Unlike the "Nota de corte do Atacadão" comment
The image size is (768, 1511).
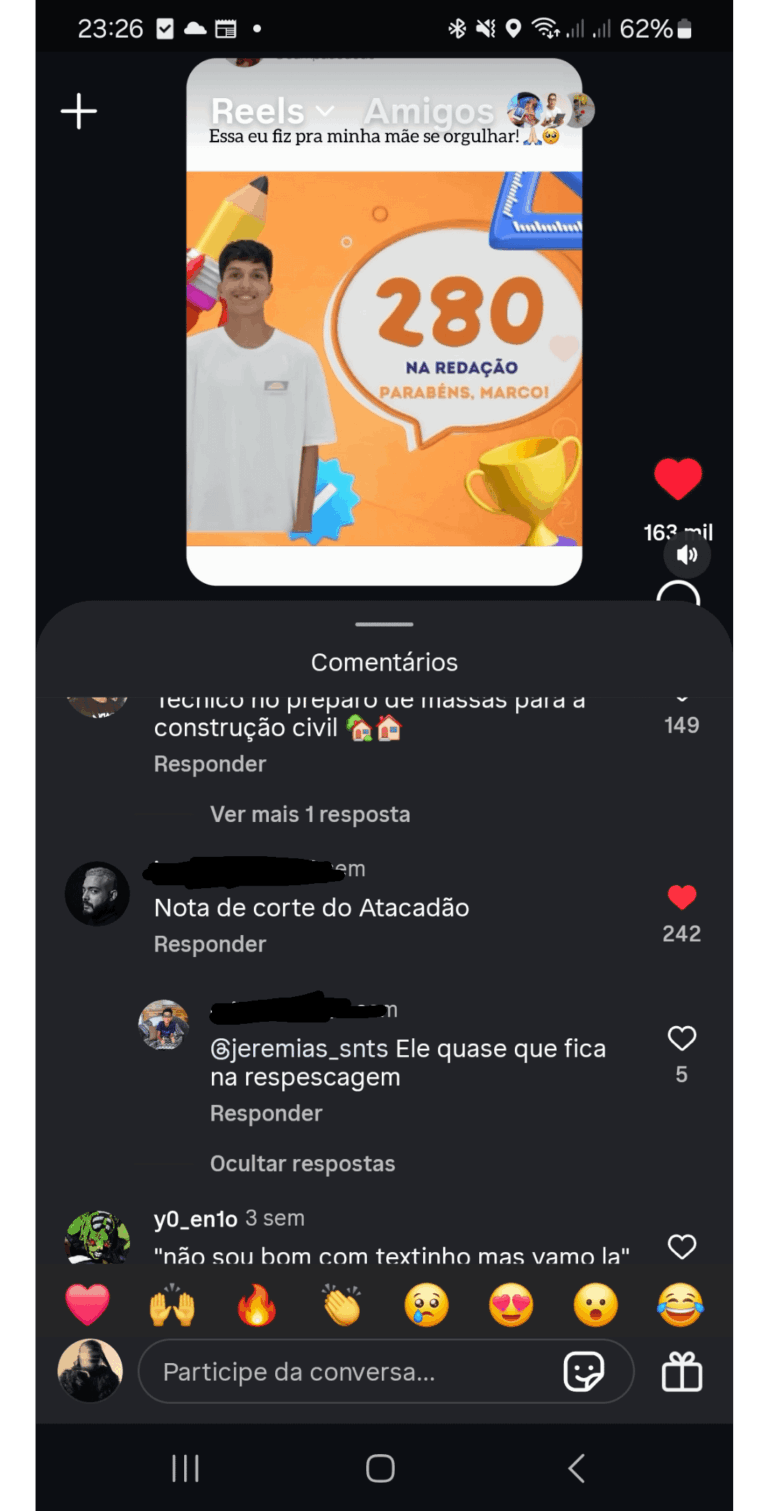[682, 898]
